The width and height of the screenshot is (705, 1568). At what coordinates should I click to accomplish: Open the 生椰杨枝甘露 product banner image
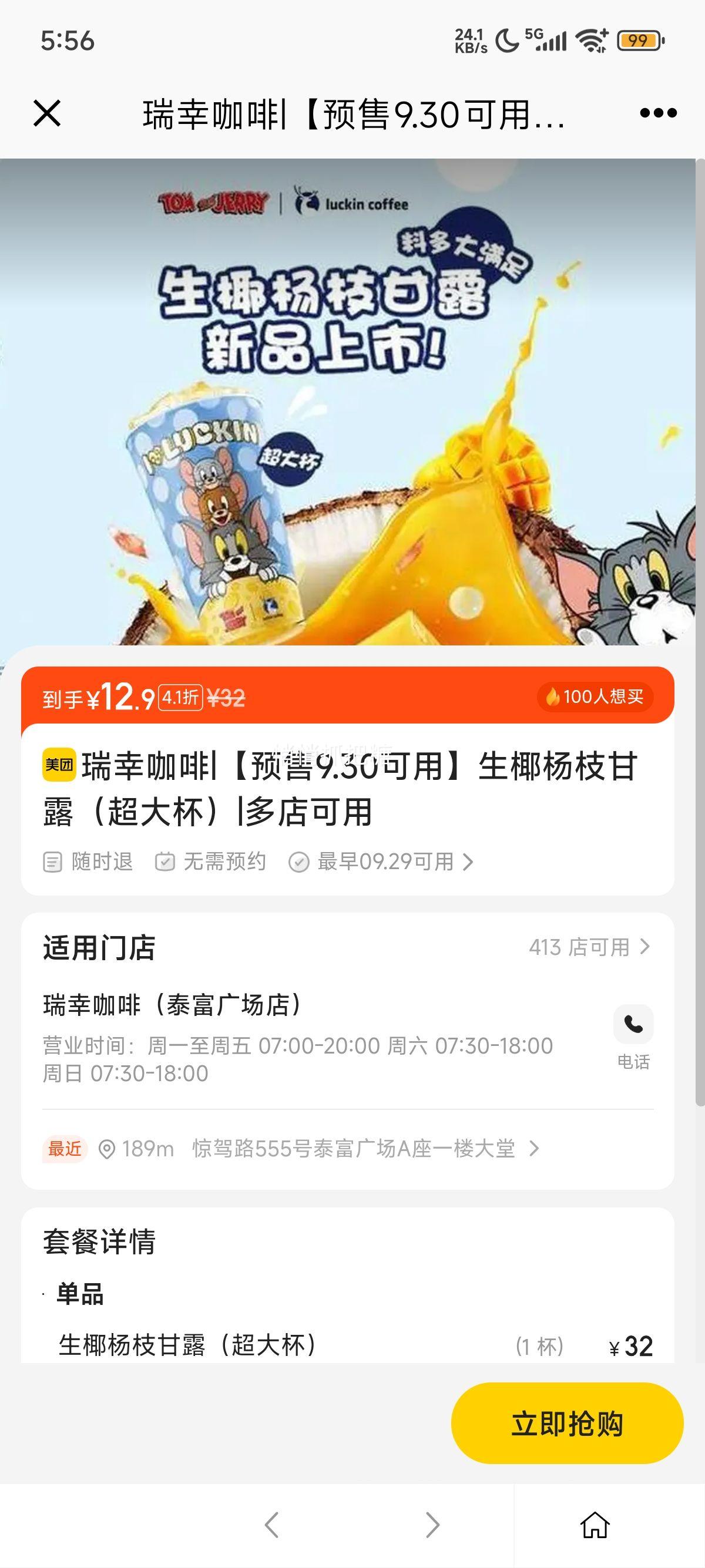tap(347, 402)
